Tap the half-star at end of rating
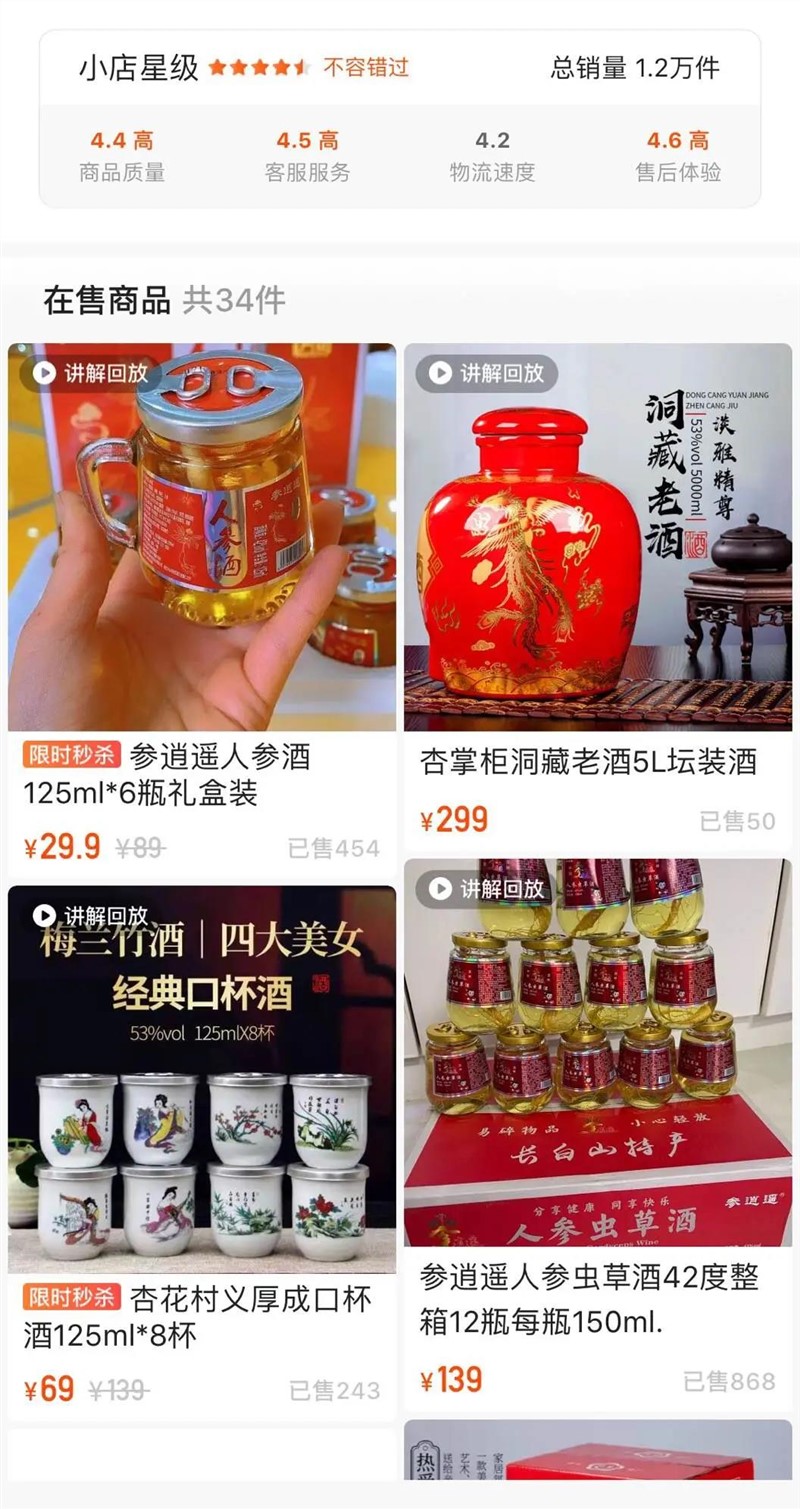The image size is (800, 1509). tap(299, 66)
